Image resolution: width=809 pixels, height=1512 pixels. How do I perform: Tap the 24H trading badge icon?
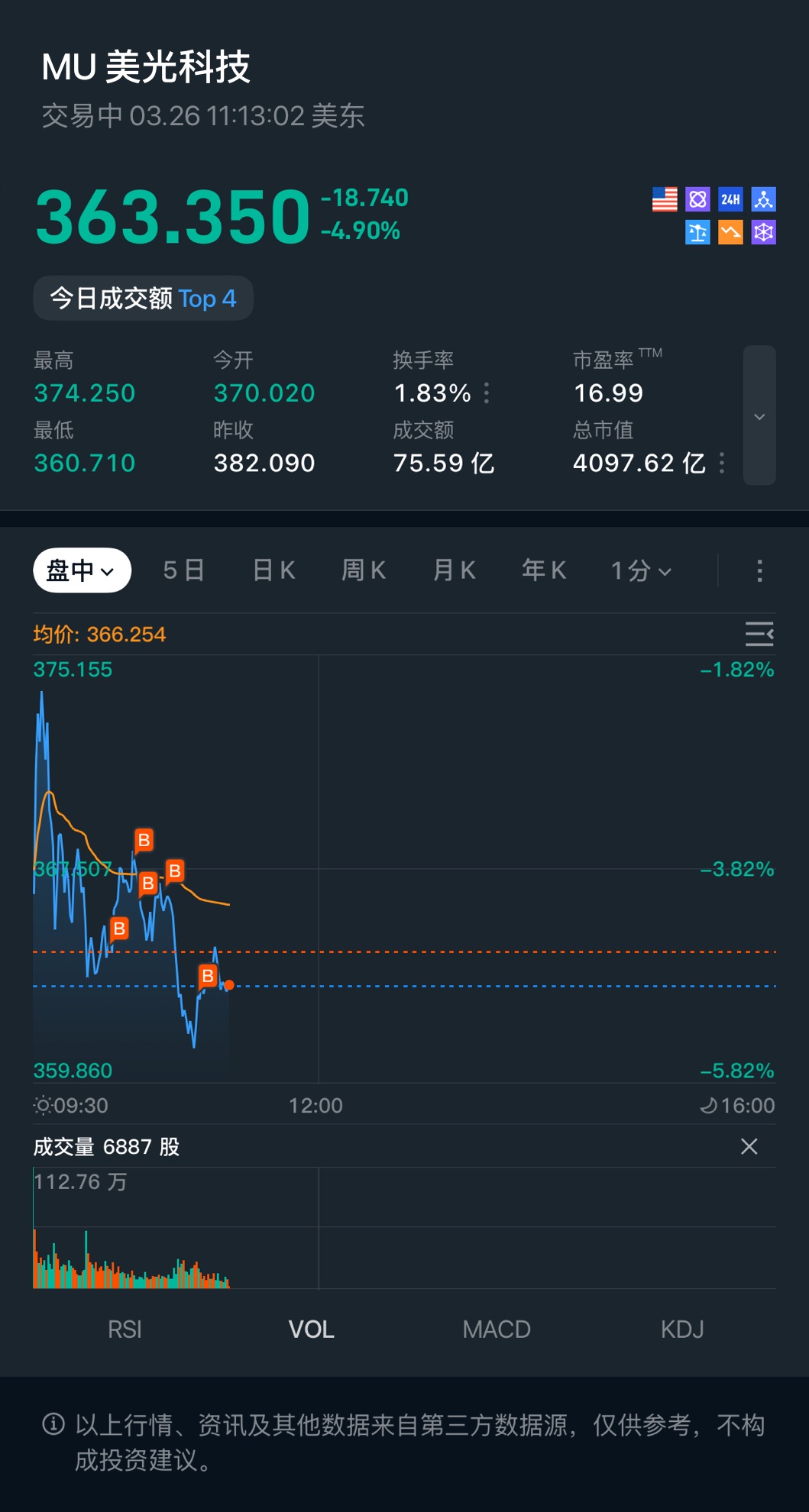point(730,199)
